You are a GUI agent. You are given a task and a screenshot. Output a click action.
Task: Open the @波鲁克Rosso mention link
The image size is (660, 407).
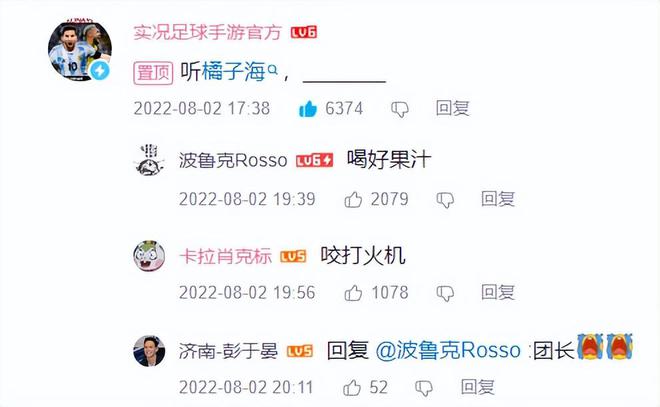447,351
